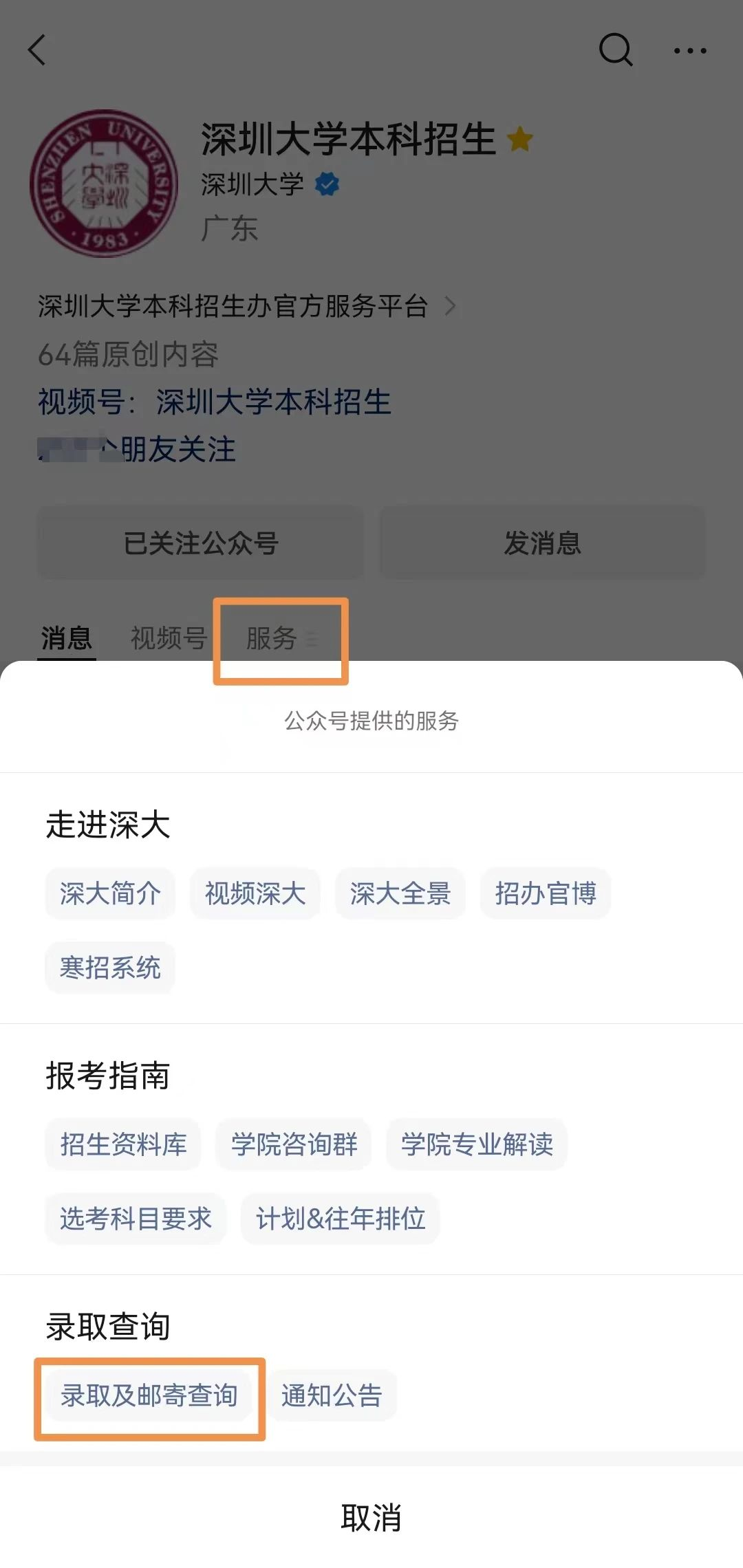Open 深大全景 panorama chip
The image size is (743, 1568).
pos(400,893)
